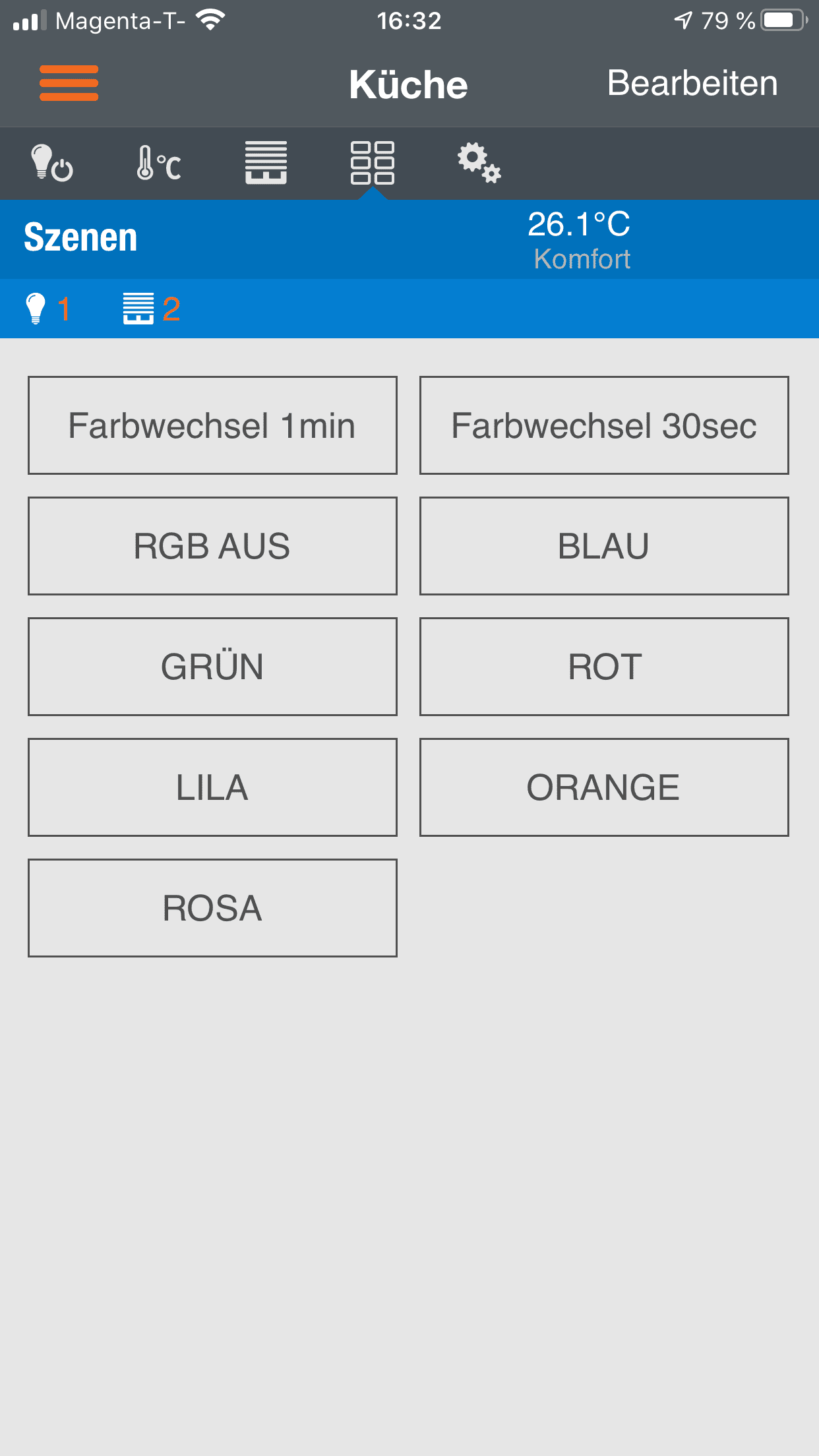
Task: Choose the GRÜN scene
Action: pyautogui.click(x=212, y=667)
